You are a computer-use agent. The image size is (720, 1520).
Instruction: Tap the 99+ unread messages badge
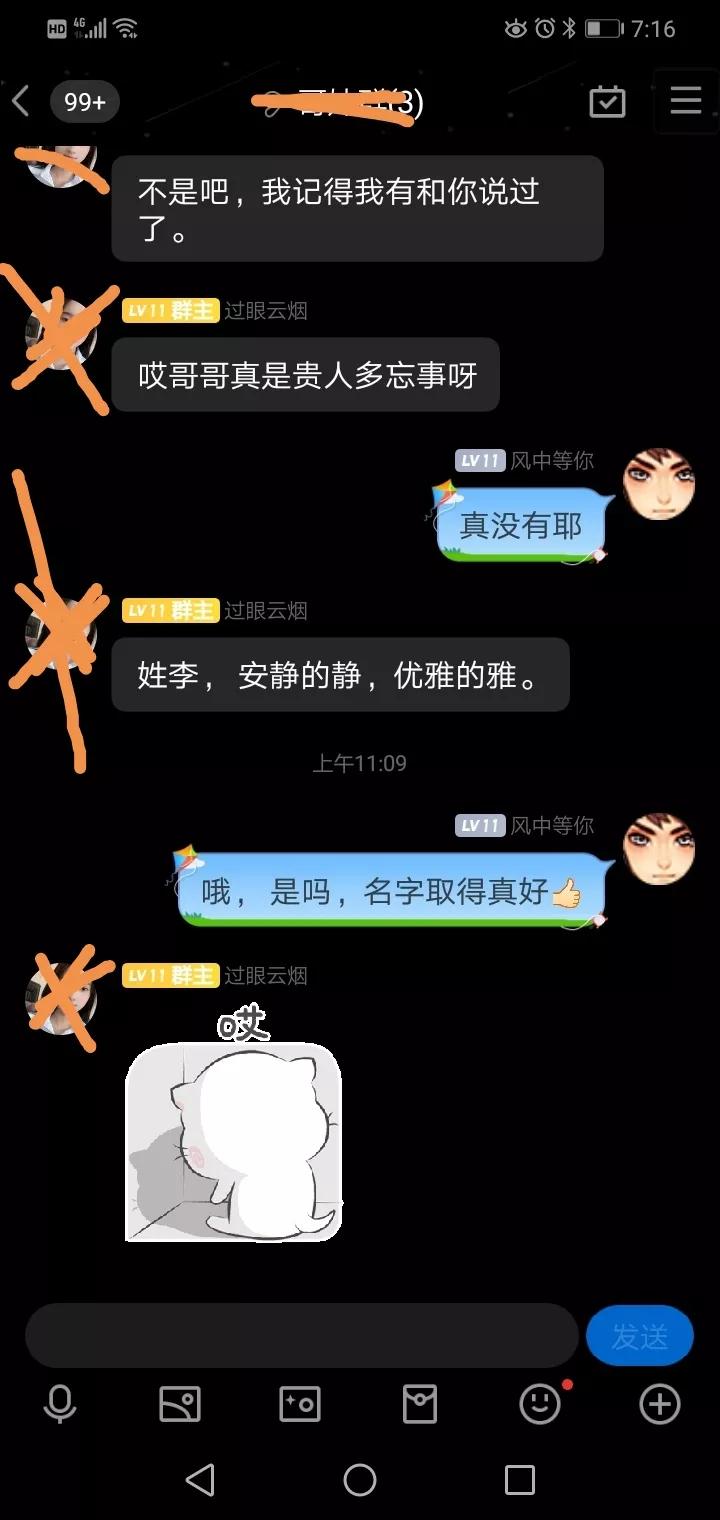[85, 101]
